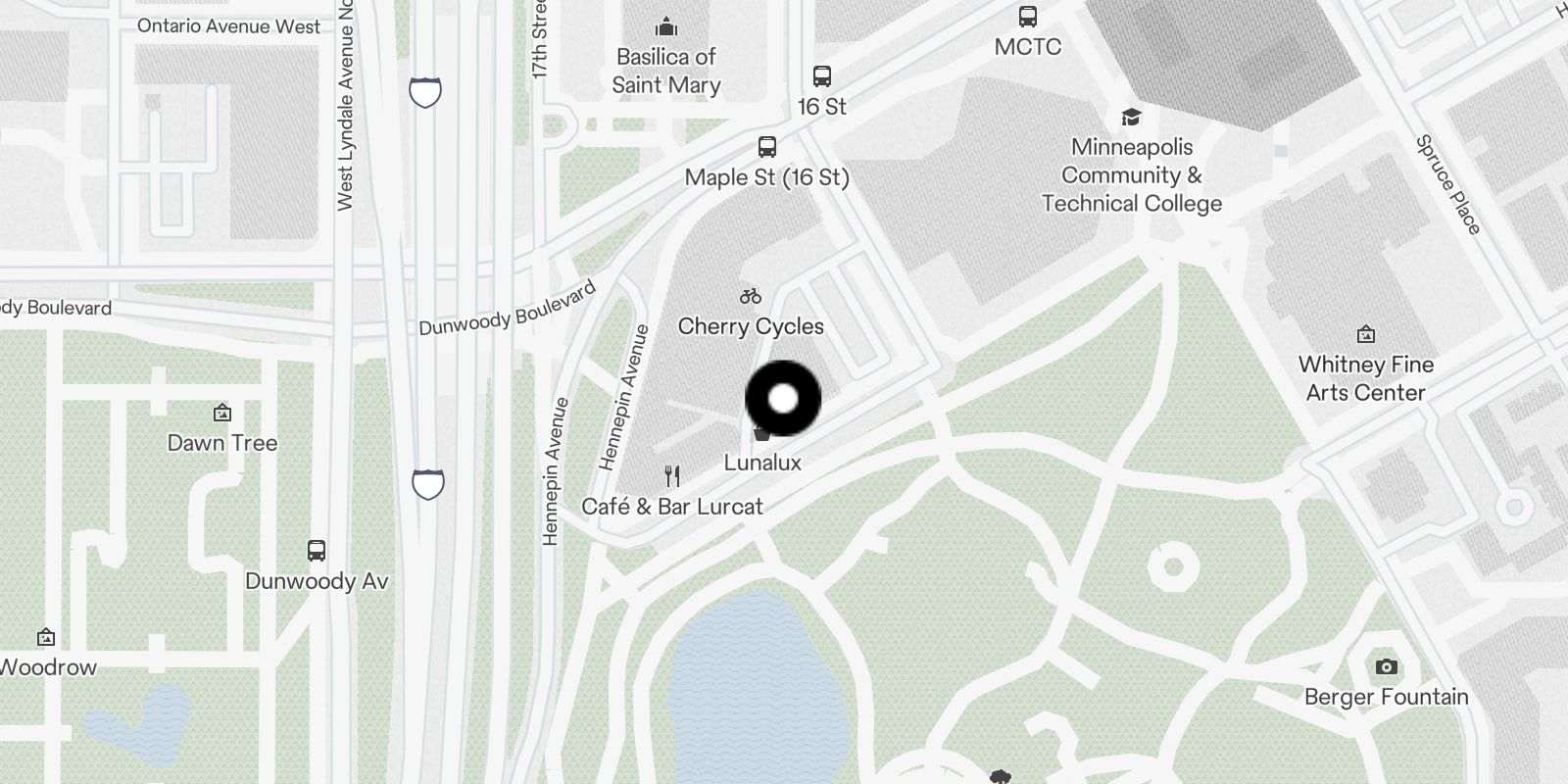Tap the Dawn Tree landmark marker
Screen dimensions: 1568x784
(x=222, y=413)
